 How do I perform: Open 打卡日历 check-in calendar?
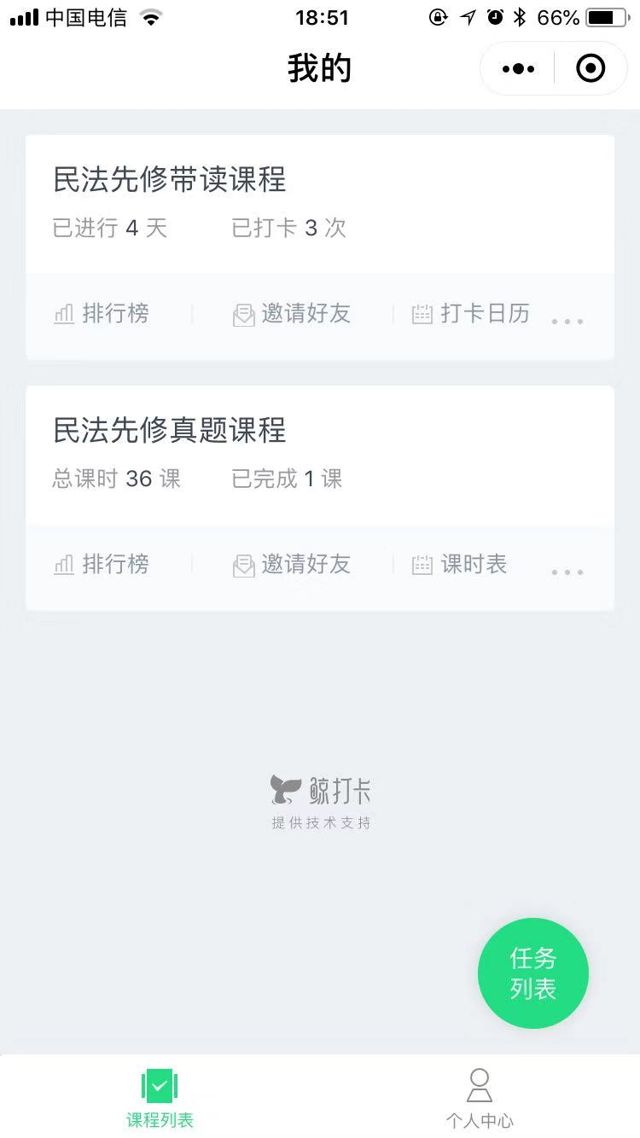[x=471, y=314]
